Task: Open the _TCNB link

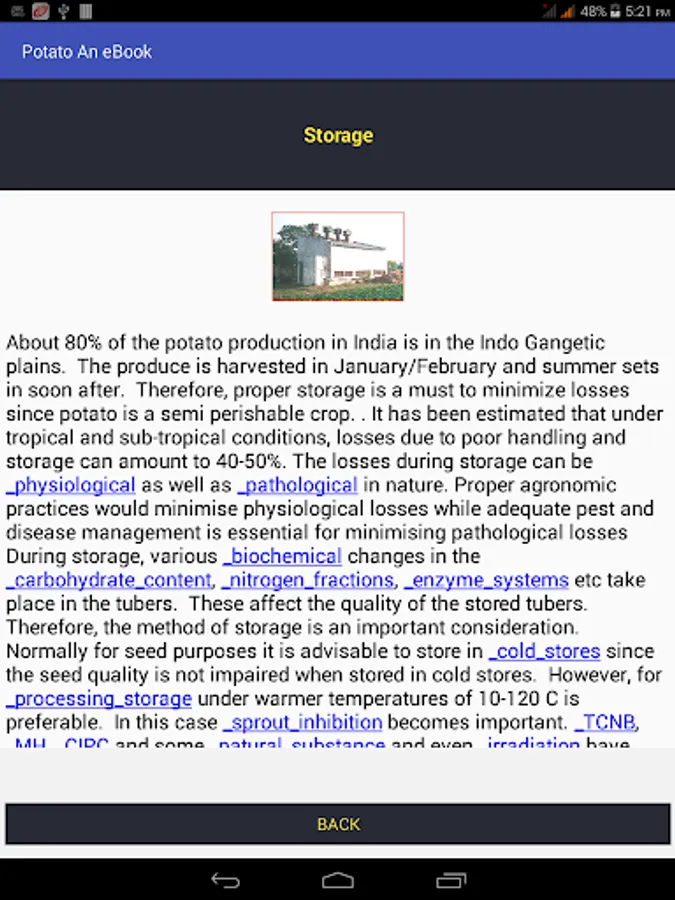Action: [606, 722]
